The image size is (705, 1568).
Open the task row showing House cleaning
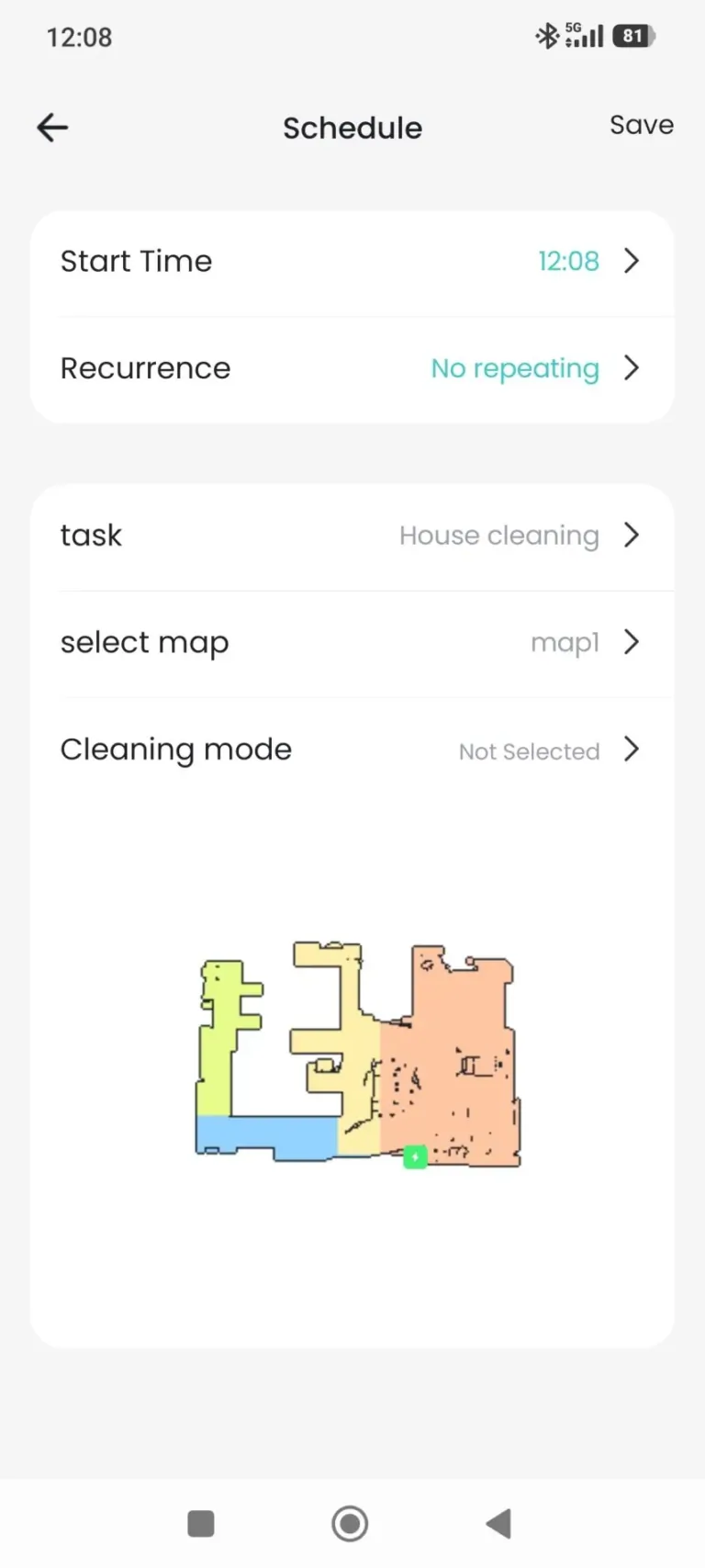pyautogui.click(x=352, y=536)
